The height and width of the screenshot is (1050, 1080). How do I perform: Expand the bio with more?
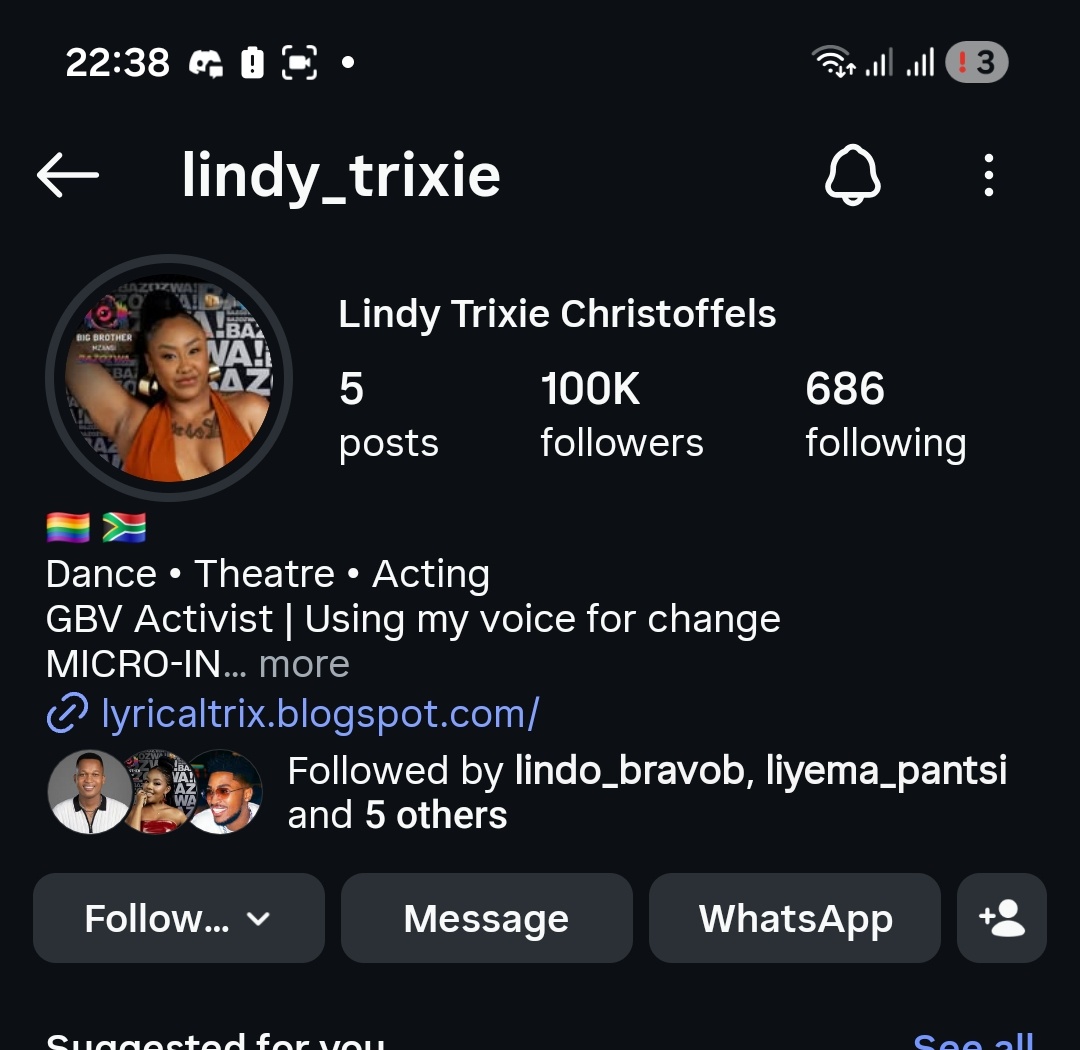click(304, 664)
